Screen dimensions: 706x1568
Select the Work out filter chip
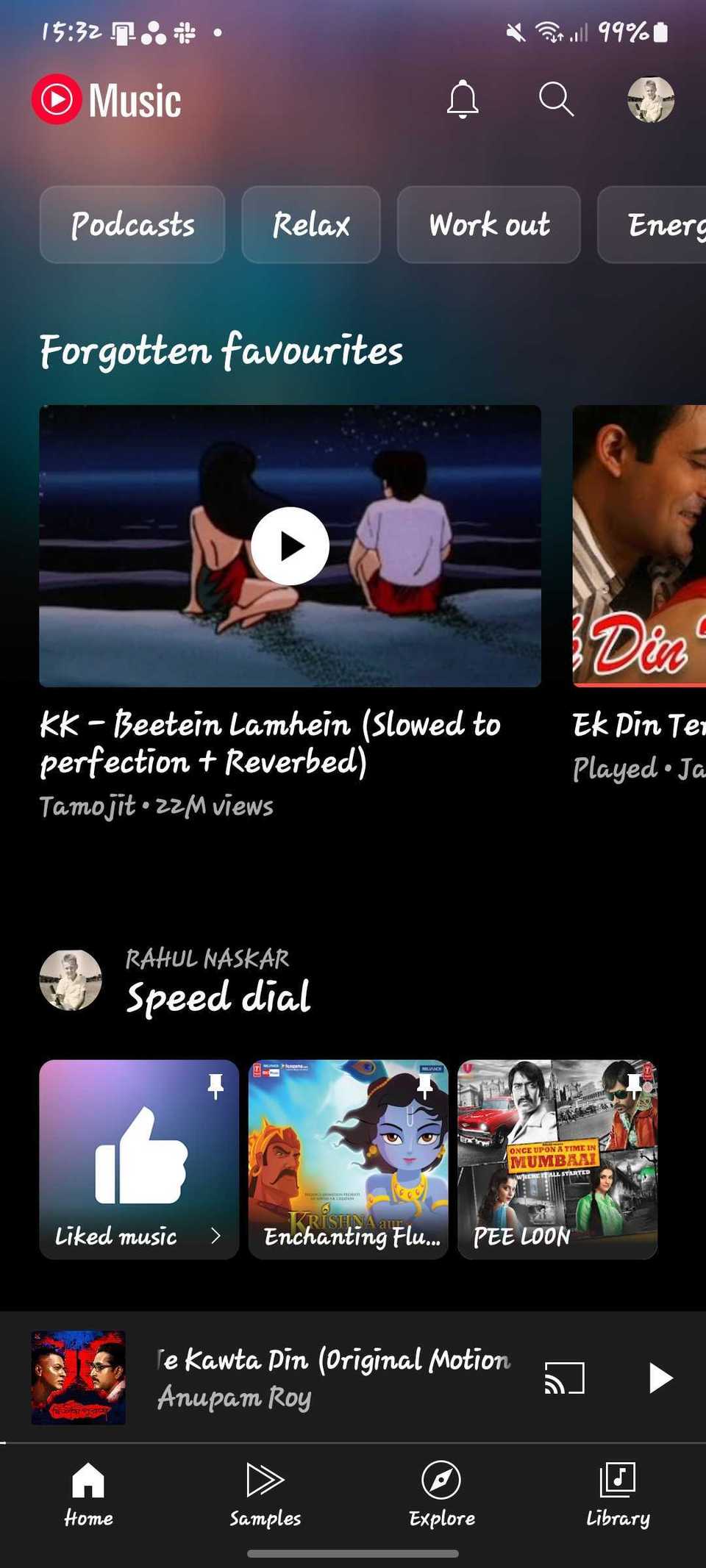tap(488, 225)
